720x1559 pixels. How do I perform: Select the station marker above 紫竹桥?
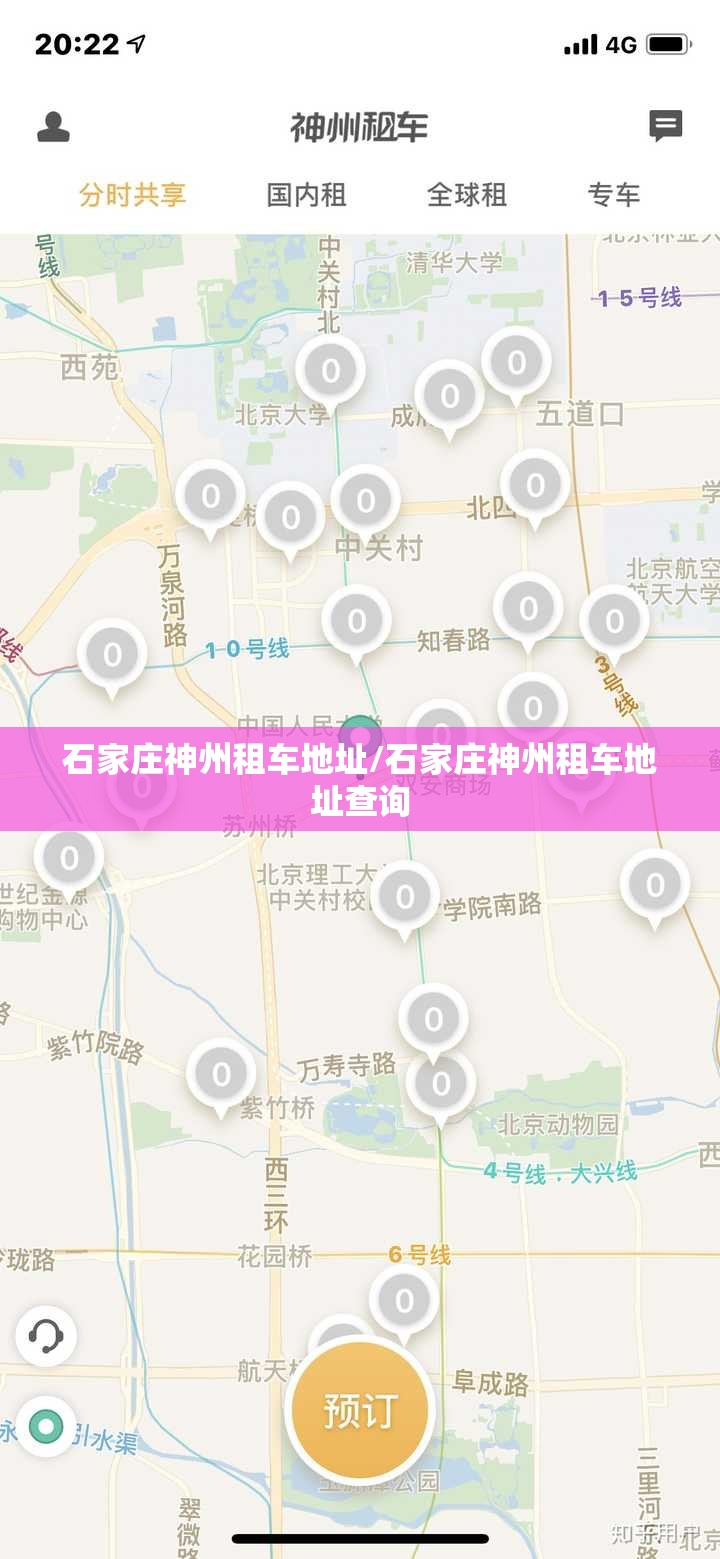pyautogui.click(x=221, y=1074)
